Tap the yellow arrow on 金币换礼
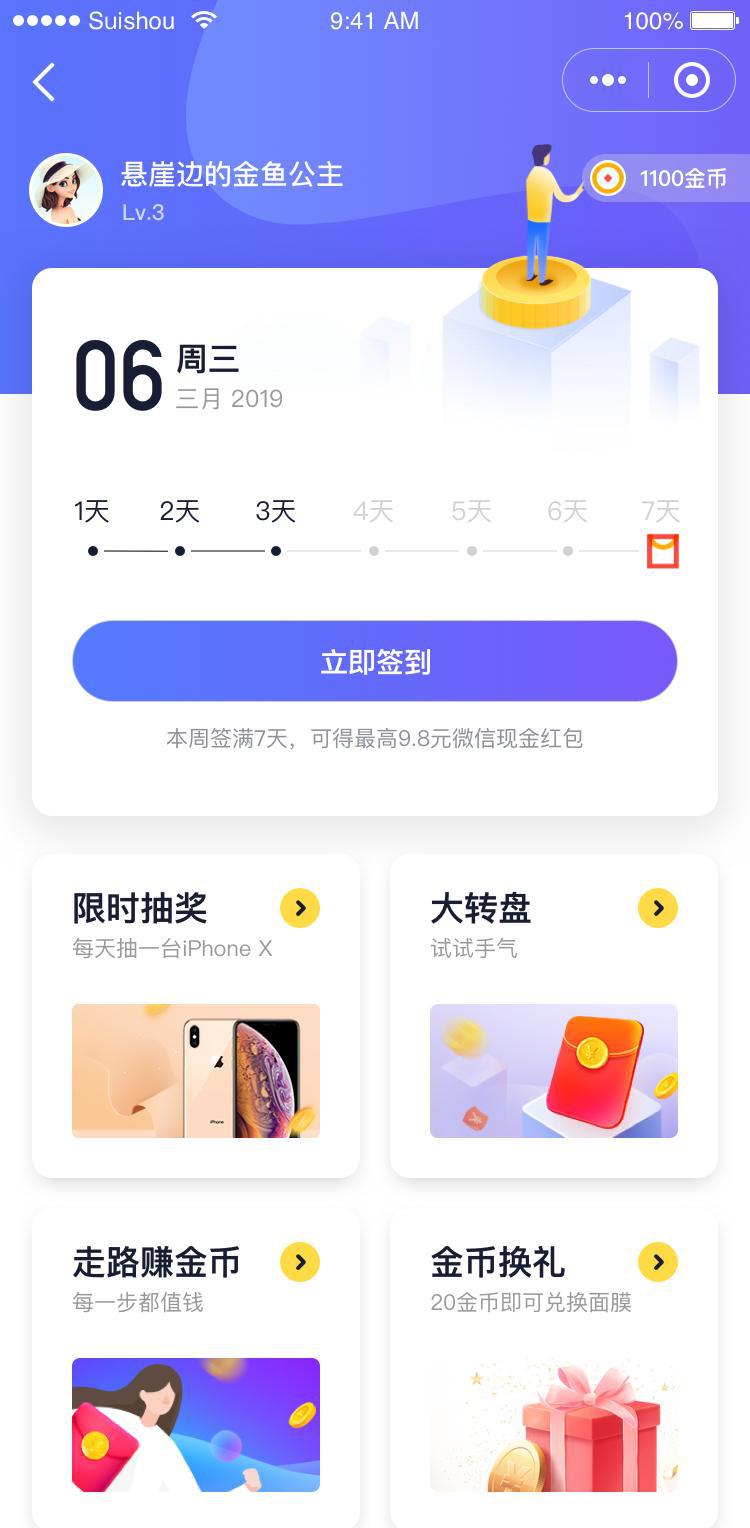The width and height of the screenshot is (750, 1528). tap(657, 1262)
